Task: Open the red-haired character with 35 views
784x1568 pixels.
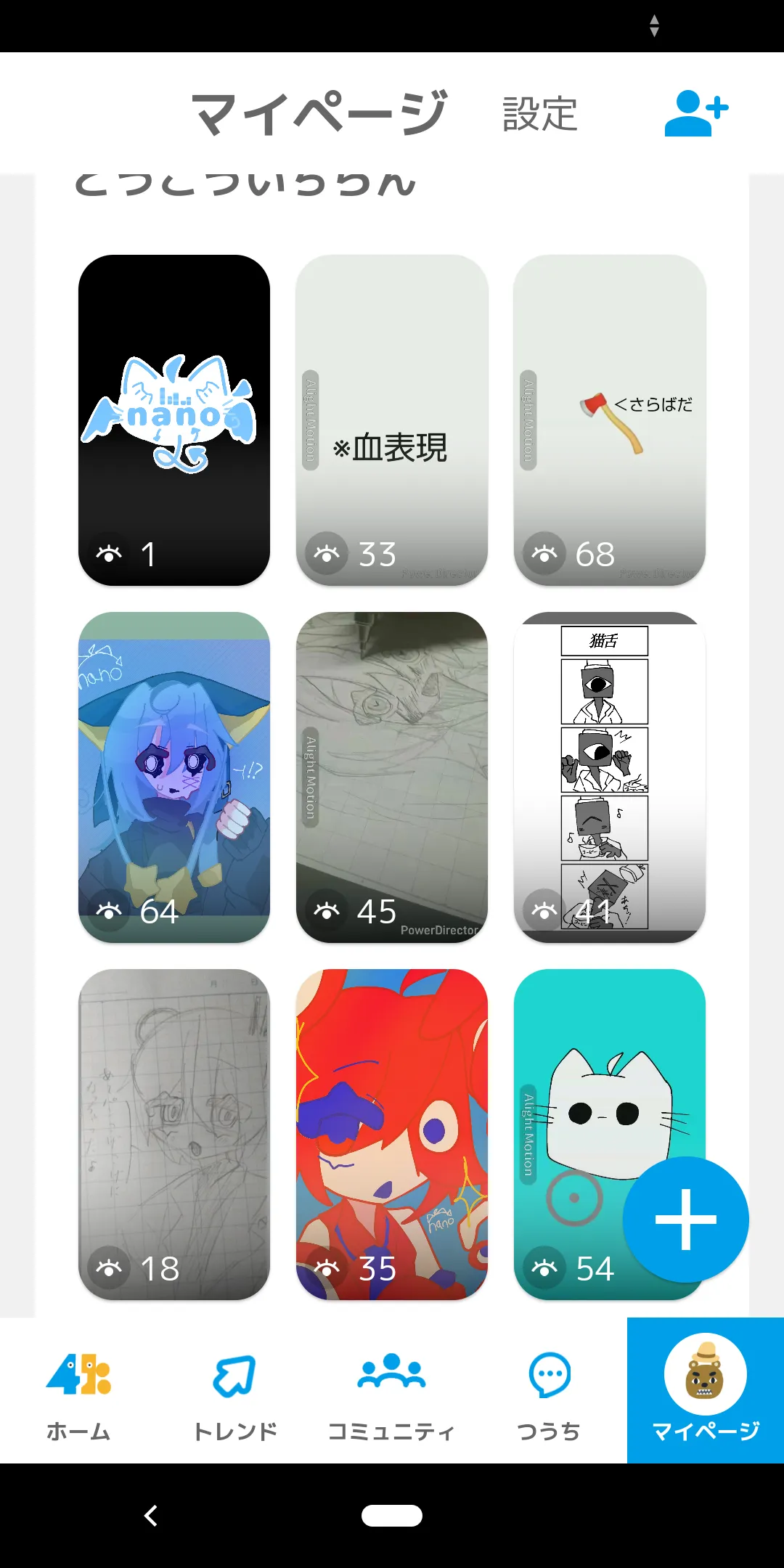Action: tap(392, 1134)
